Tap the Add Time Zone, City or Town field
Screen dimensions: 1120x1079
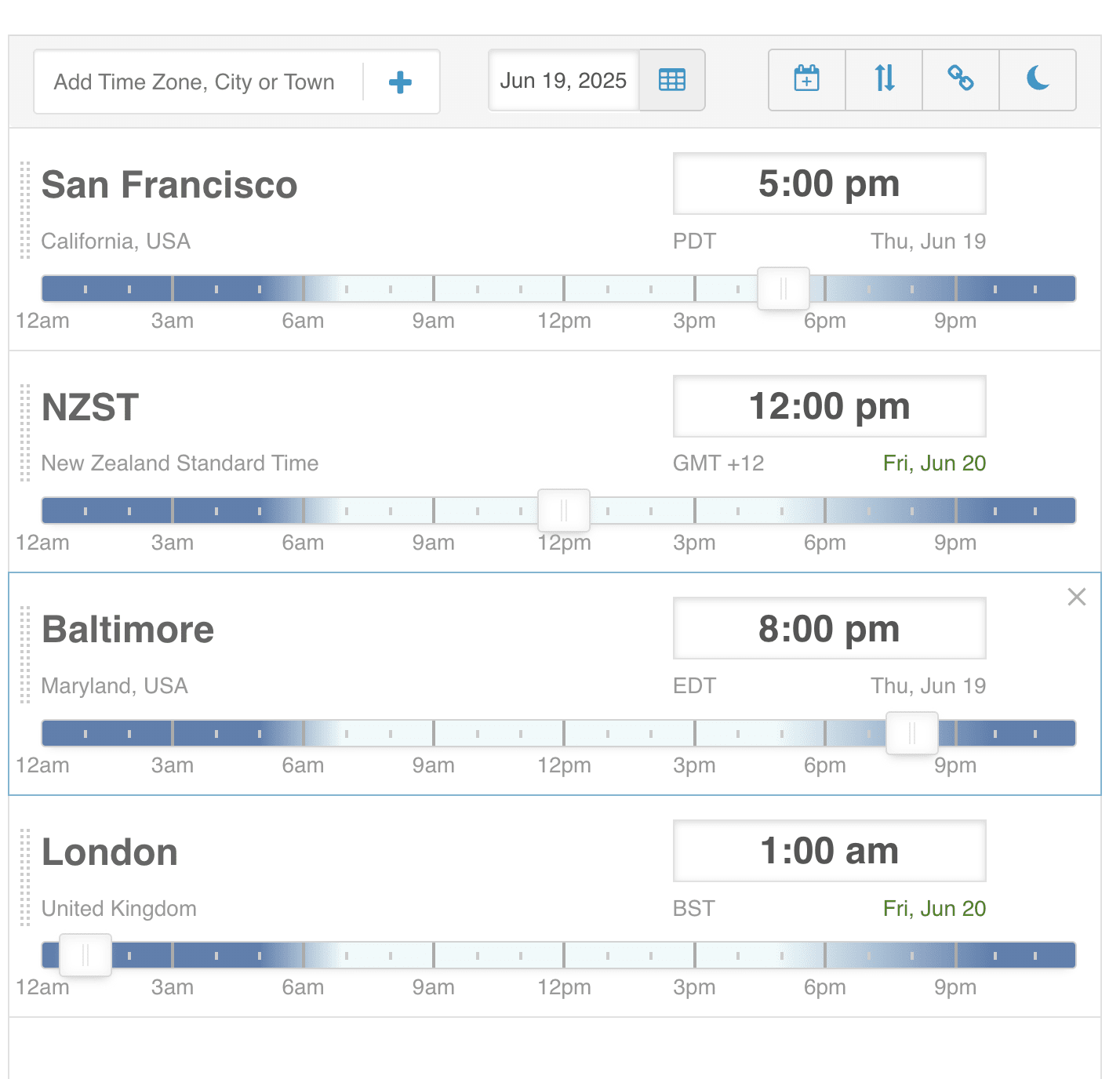(x=196, y=82)
